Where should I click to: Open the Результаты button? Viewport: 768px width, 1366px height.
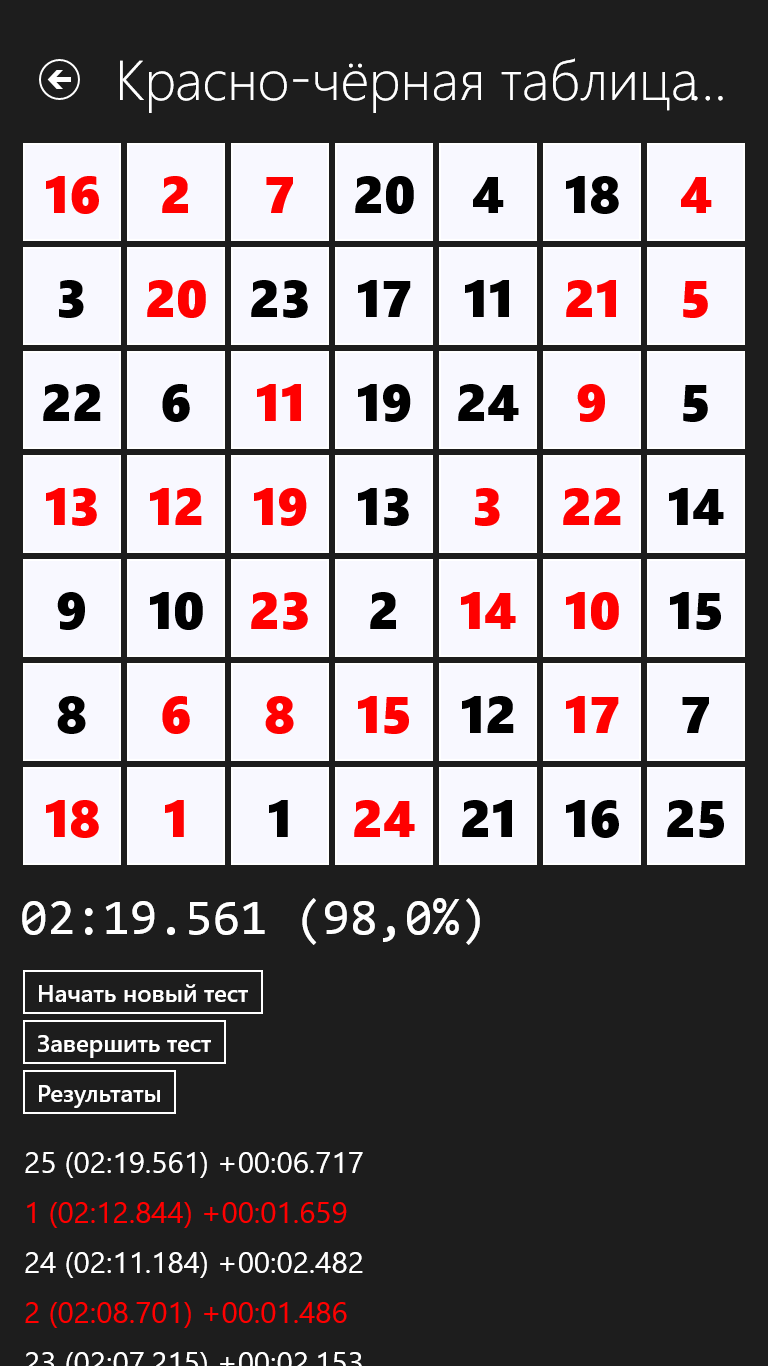coord(99,1093)
